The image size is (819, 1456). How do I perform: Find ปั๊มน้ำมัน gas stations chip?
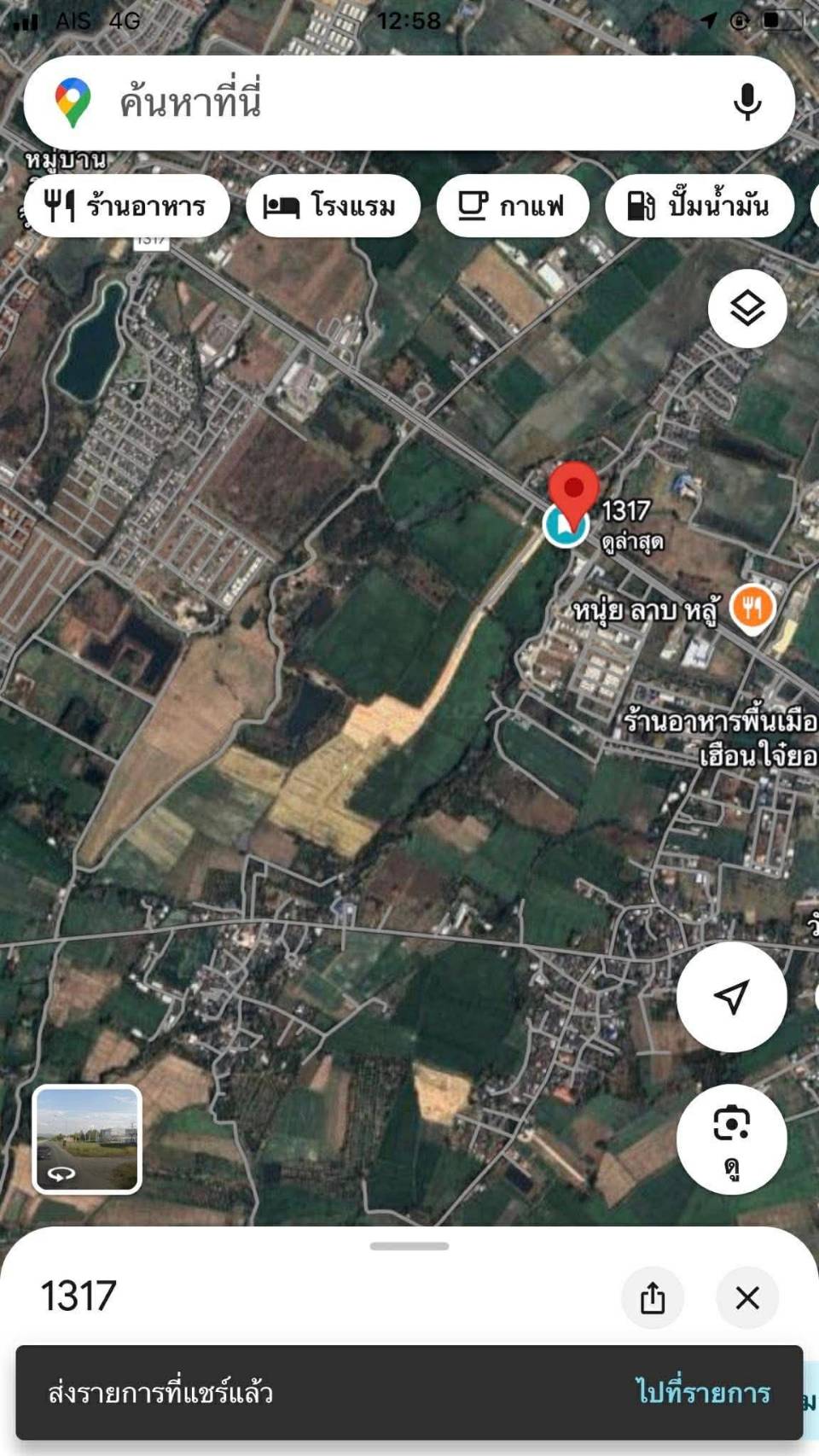pos(700,206)
